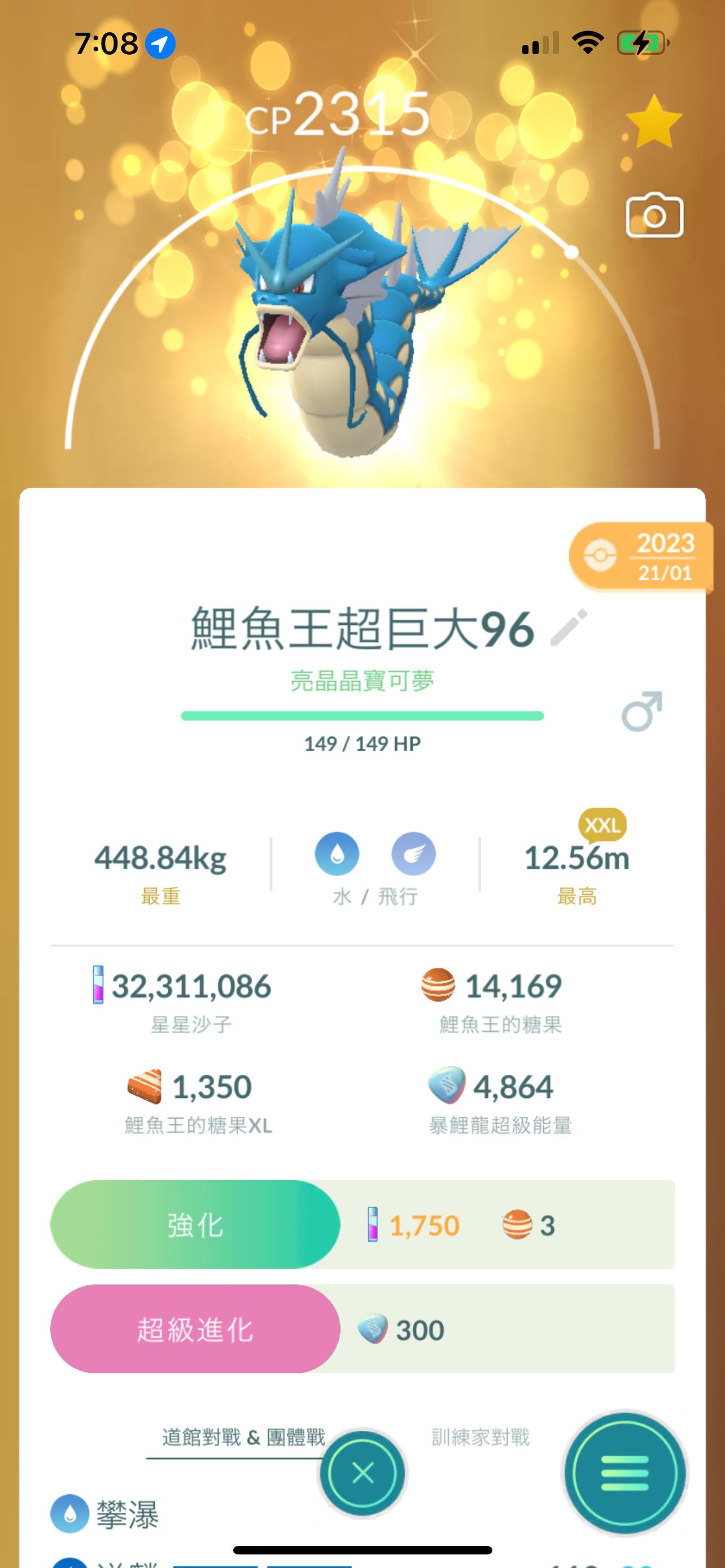Edit the nickname with pencil icon
Screen dimensions: 725x1568
pos(569,627)
